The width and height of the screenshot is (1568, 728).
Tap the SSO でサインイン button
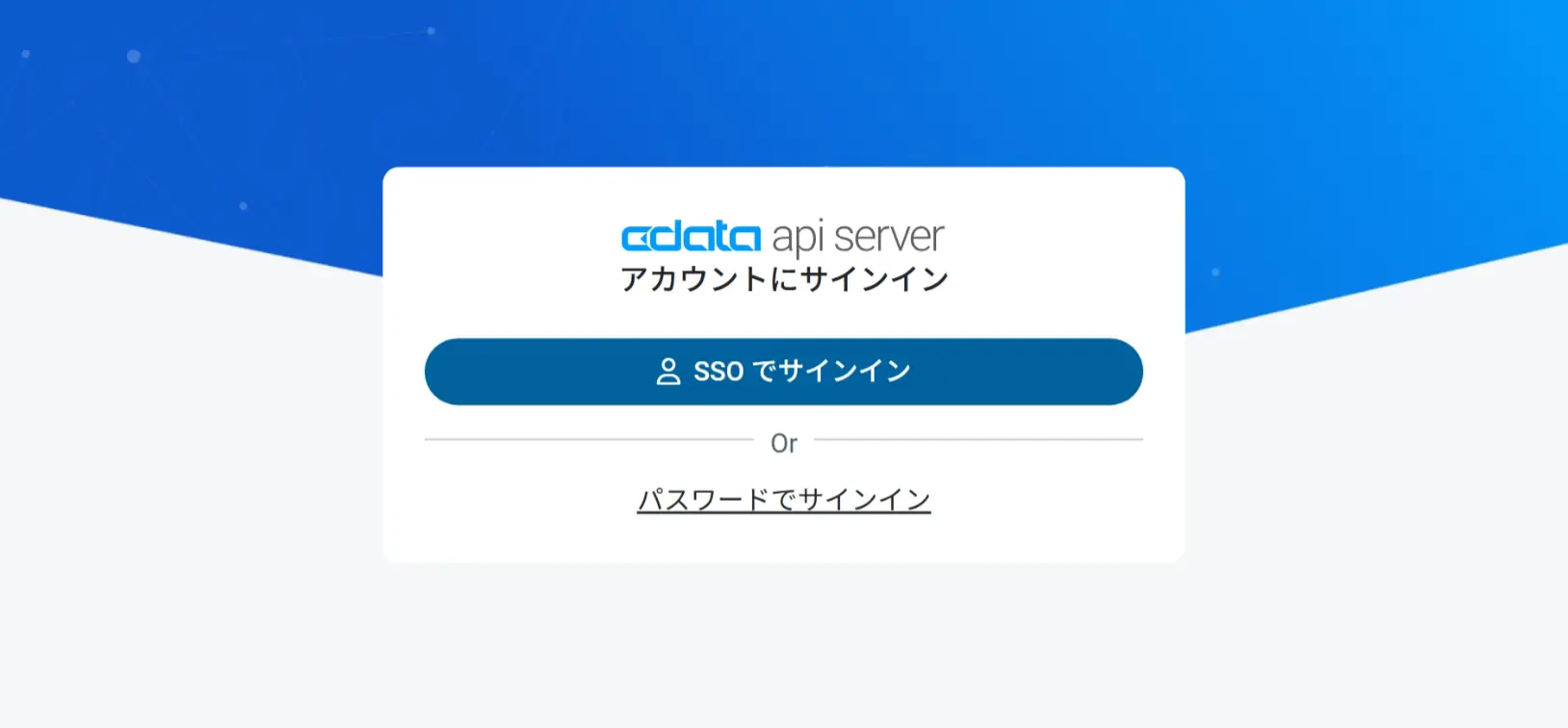(783, 372)
